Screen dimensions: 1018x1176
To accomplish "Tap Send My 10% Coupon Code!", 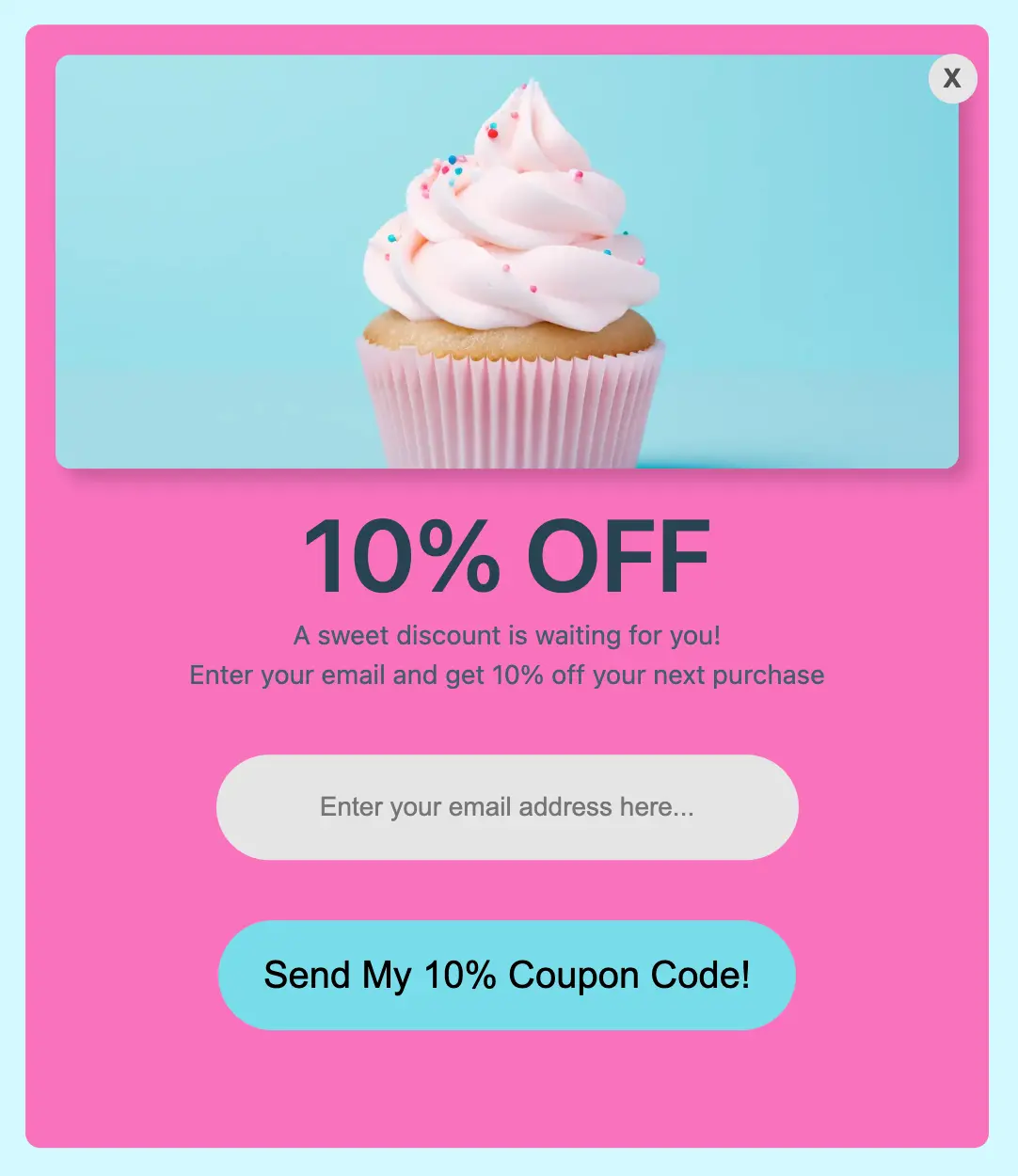I will (507, 976).
